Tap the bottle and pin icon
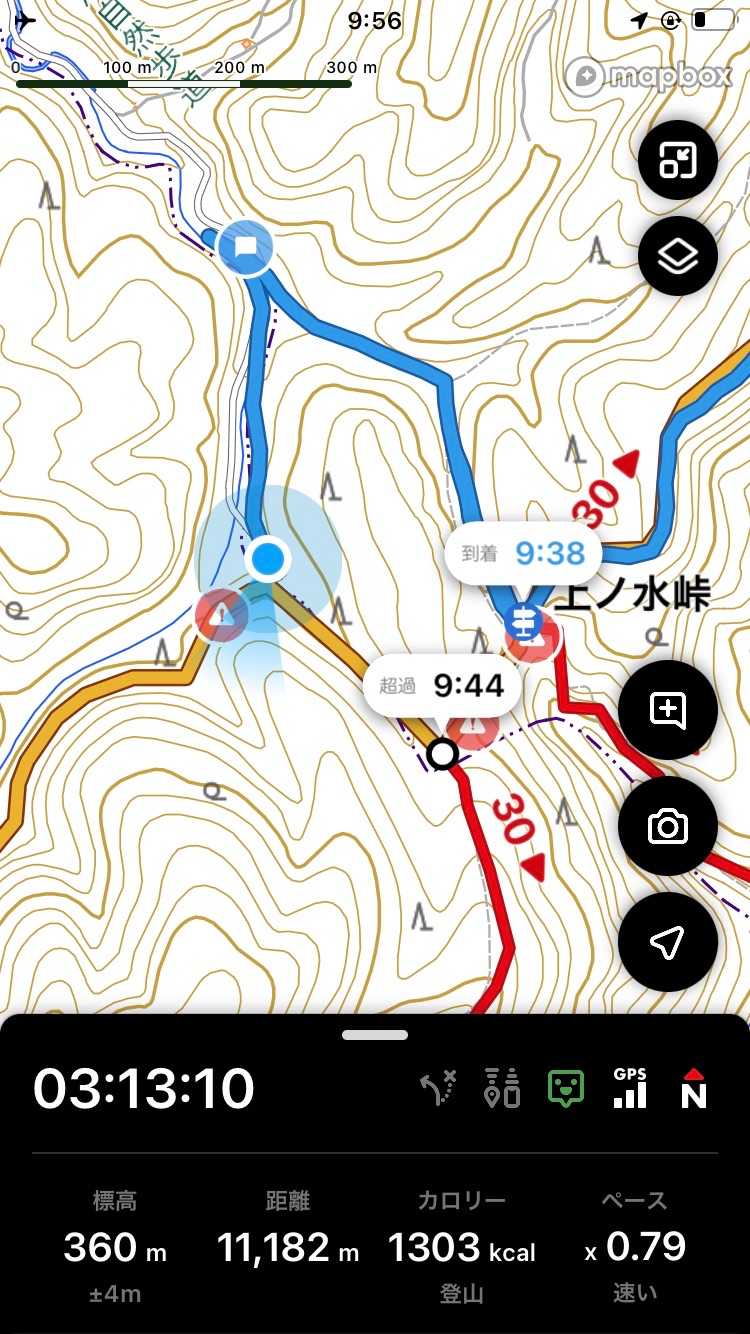The width and height of the screenshot is (750, 1334). (502, 1088)
